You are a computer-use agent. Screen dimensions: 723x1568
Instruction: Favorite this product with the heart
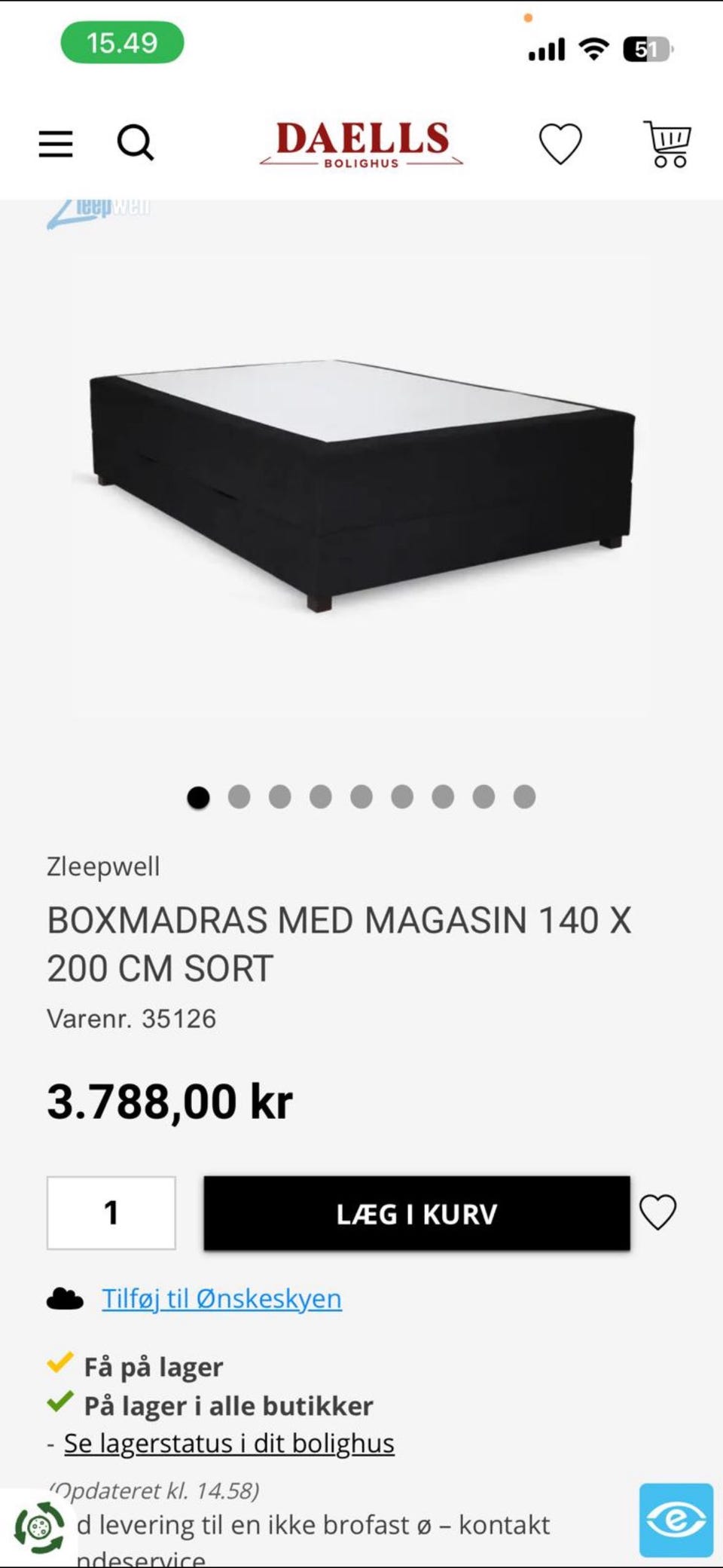pos(657,1213)
